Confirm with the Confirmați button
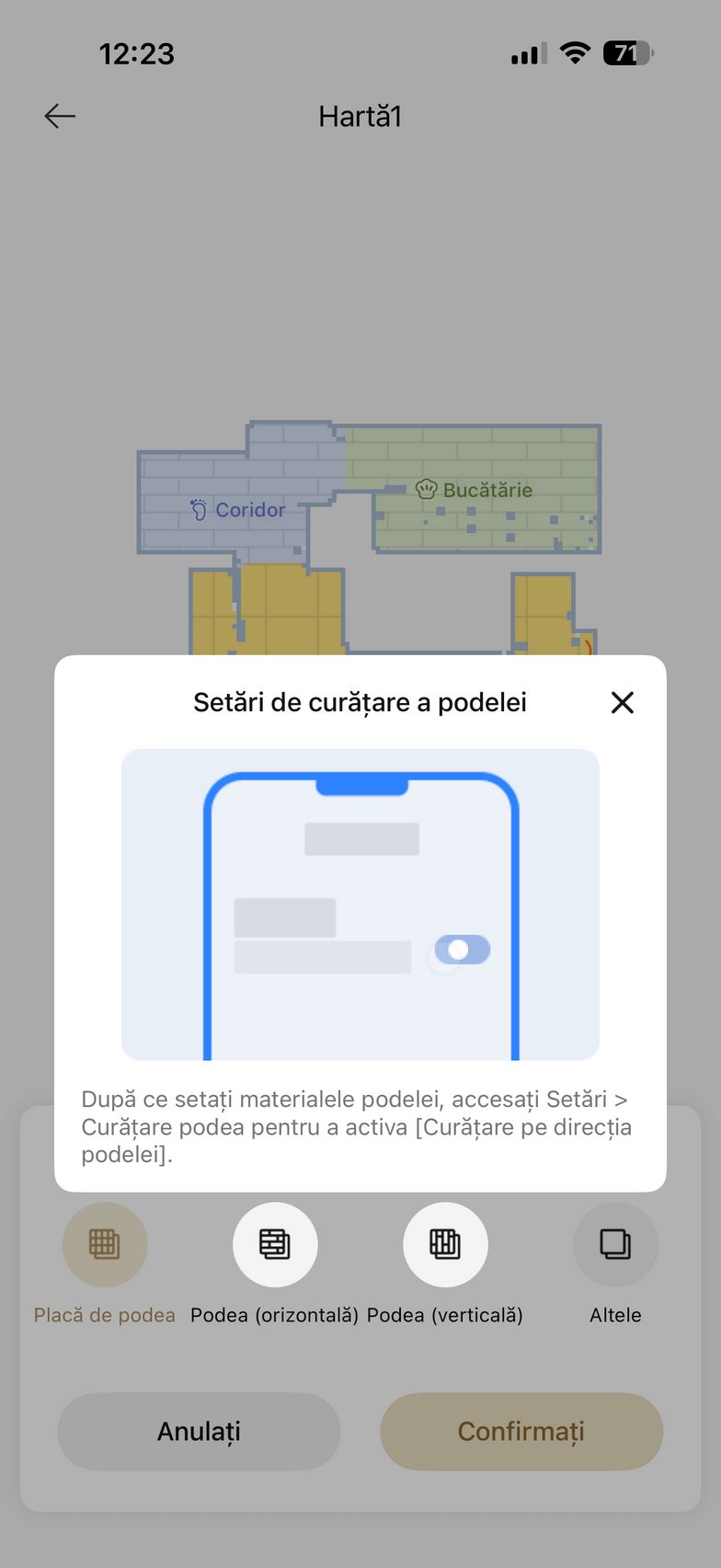 521,1431
